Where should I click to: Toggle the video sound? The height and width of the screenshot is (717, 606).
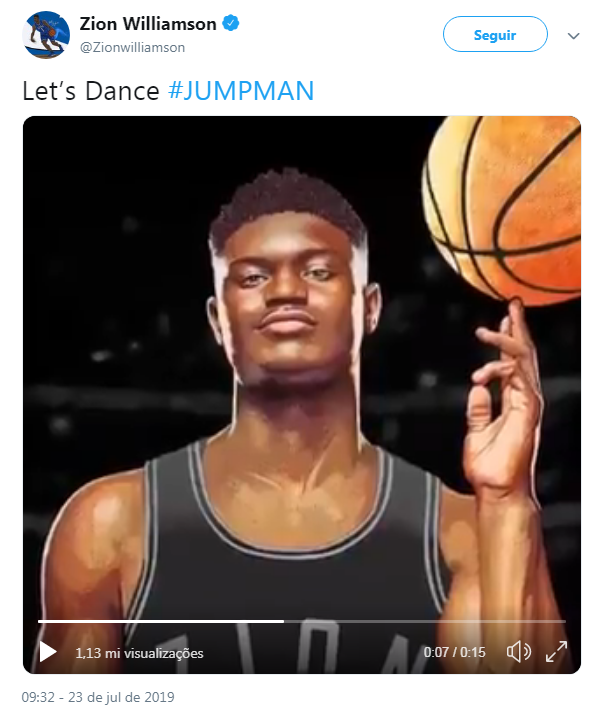point(518,652)
